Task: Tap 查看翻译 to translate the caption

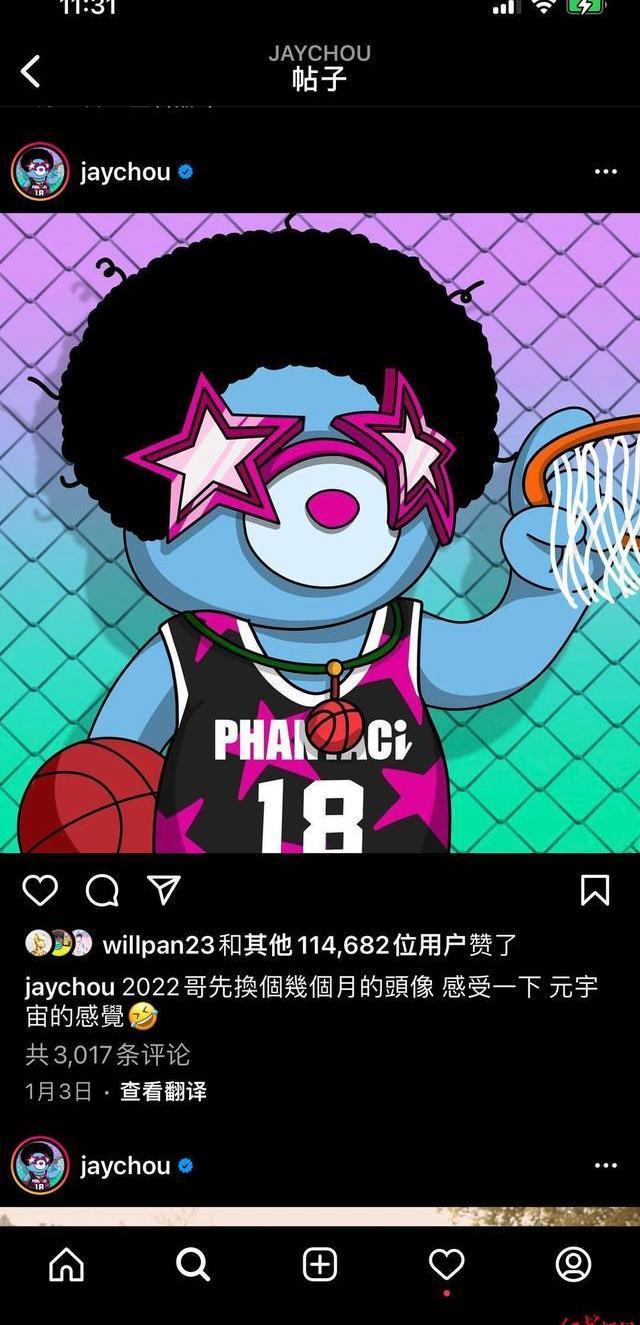Action: pyautogui.click(x=163, y=1091)
